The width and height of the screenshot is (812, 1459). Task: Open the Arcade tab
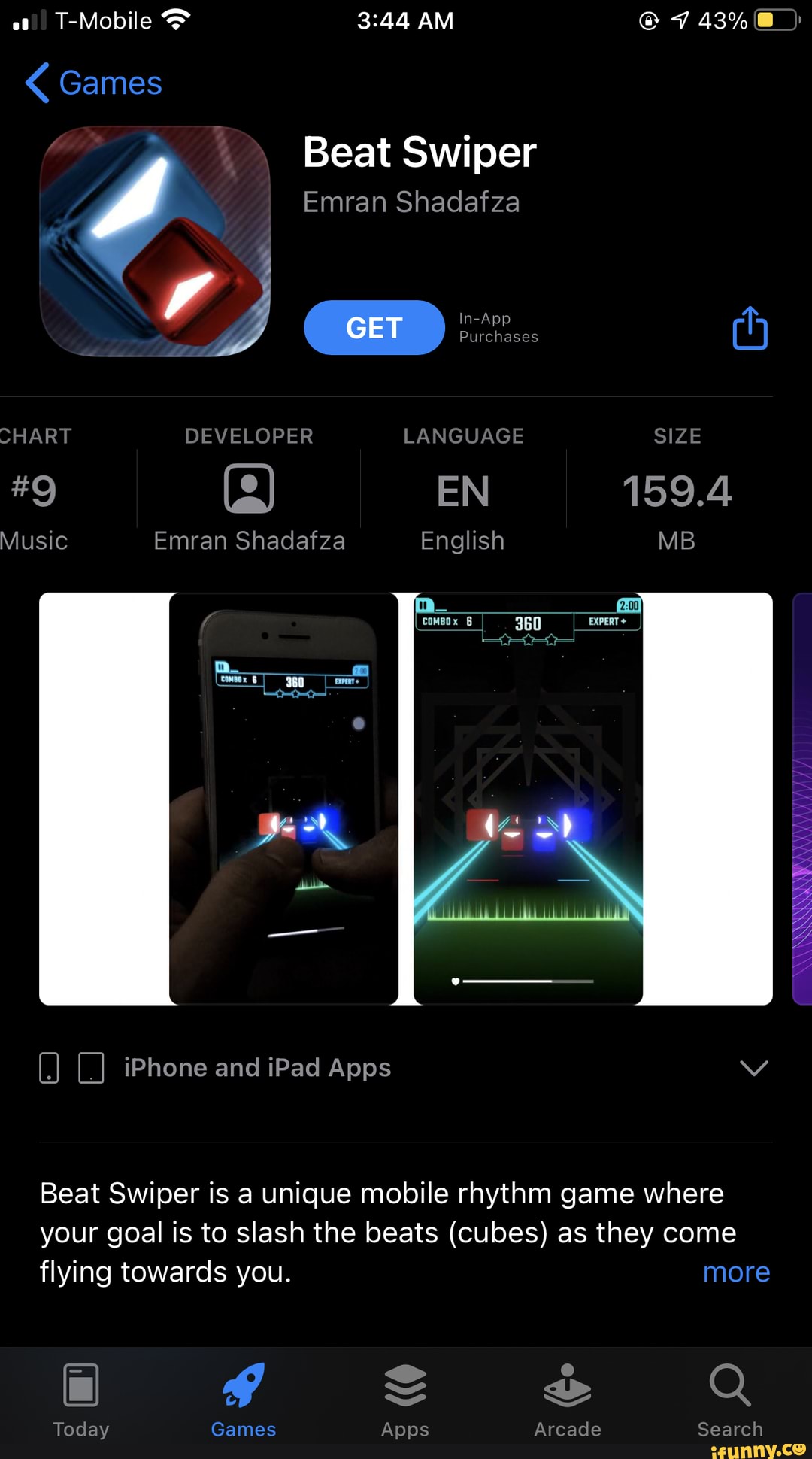567,1400
